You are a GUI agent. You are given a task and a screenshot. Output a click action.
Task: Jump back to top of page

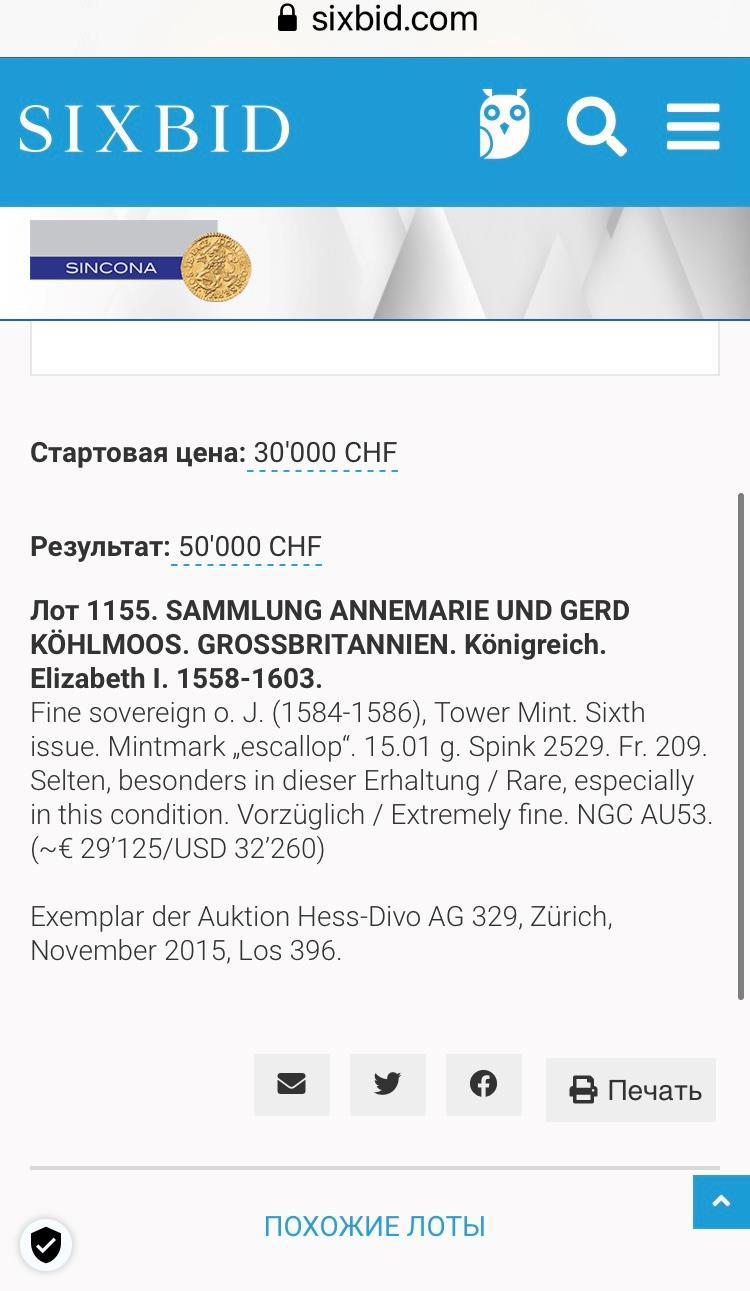coord(720,1202)
